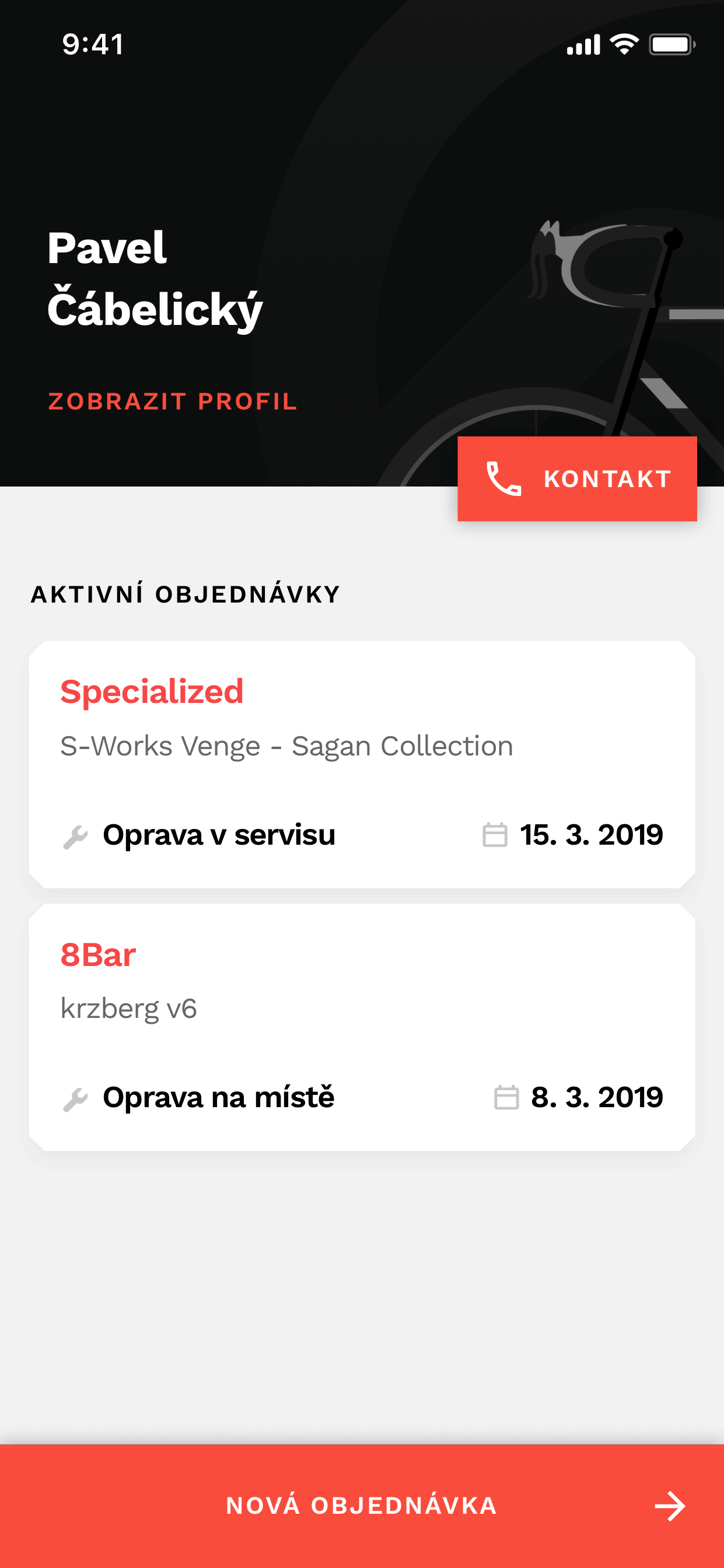This screenshot has width=724, height=1568.
Task: Create a new order with Nová objednávka
Action: (x=362, y=1506)
